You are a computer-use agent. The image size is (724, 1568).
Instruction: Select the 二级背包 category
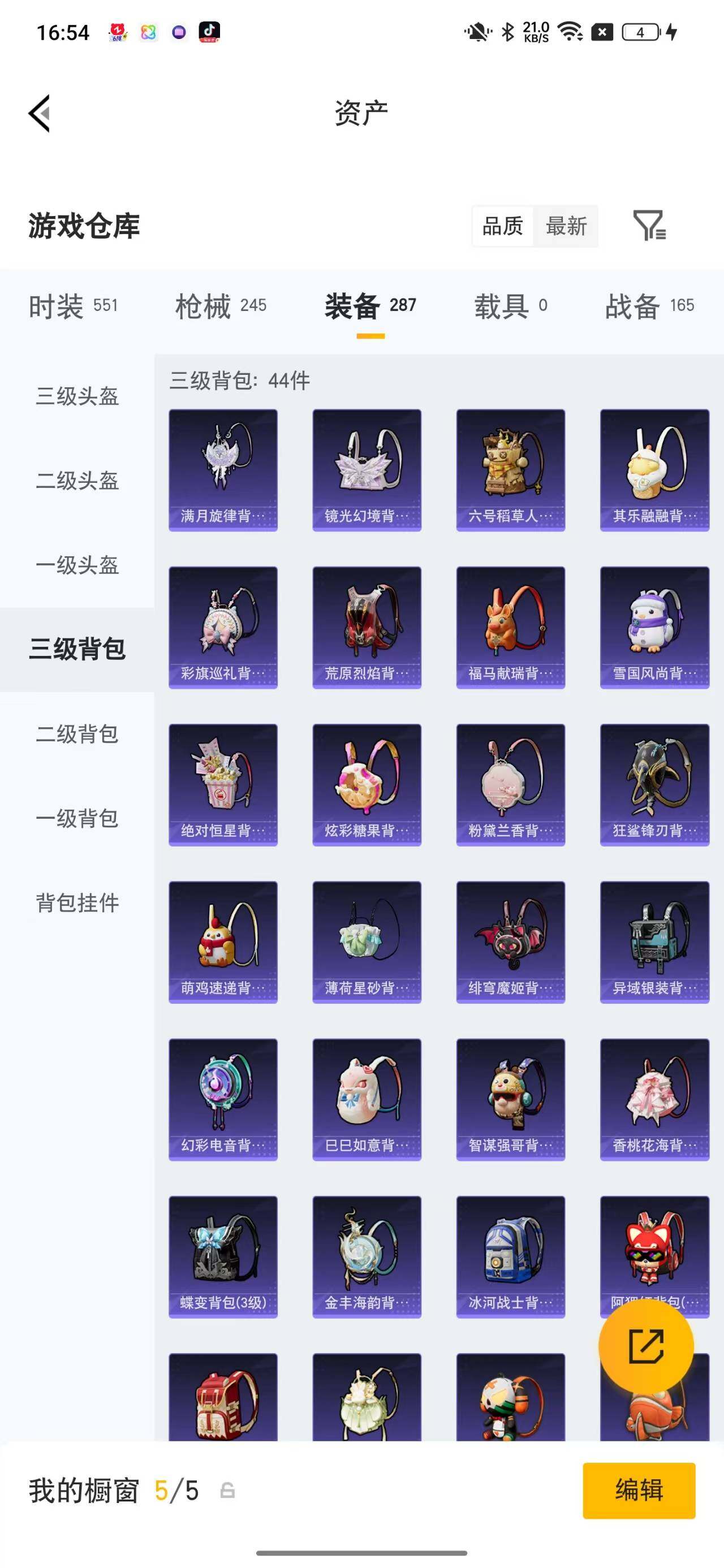click(77, 734)
